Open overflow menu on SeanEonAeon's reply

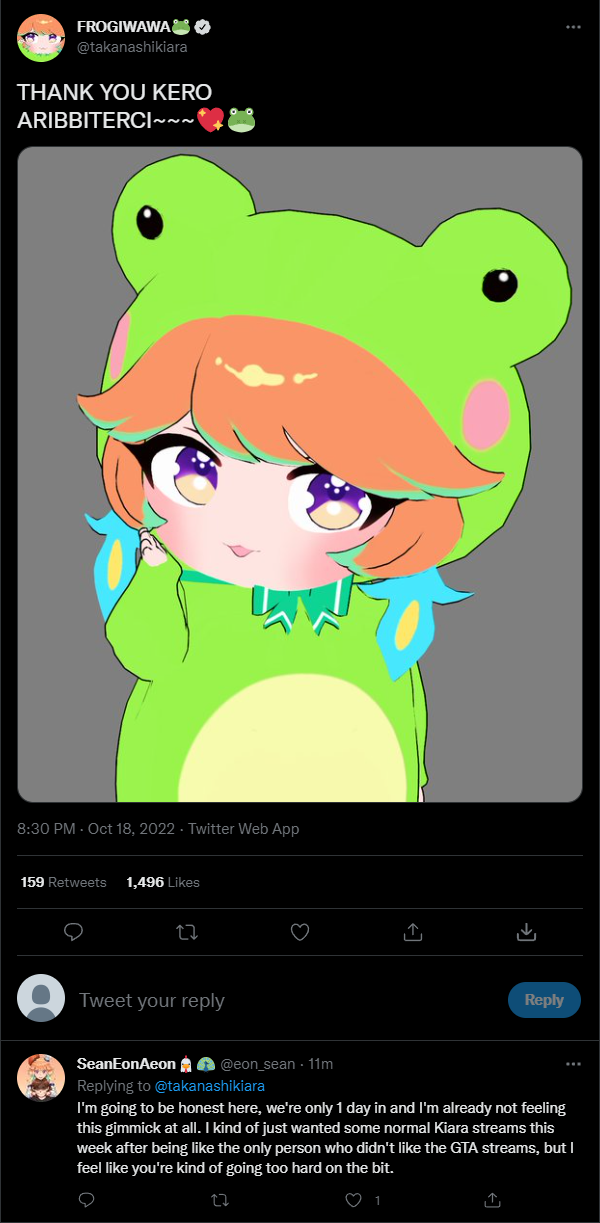pyautogui.click(x=573, y=1063)
